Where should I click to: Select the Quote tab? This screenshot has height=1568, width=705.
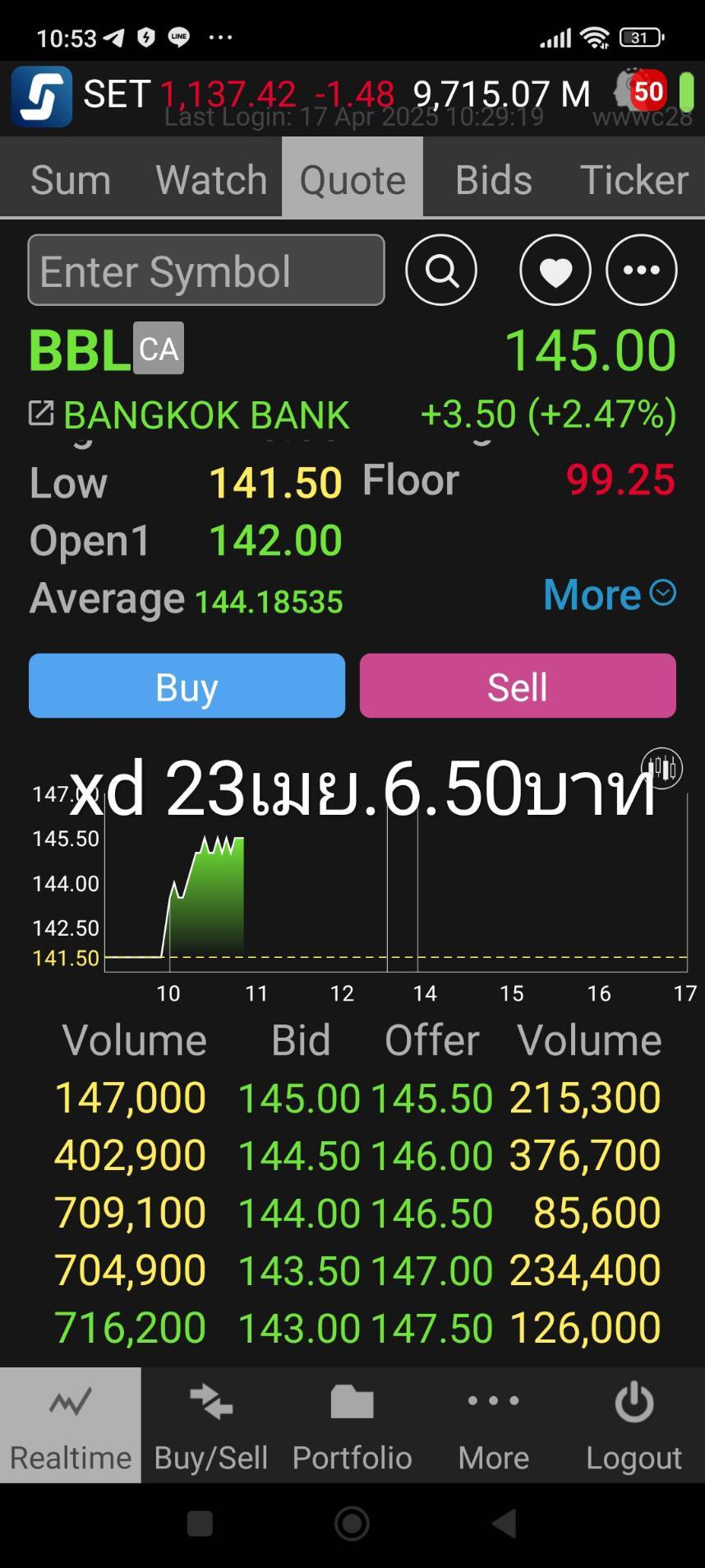(352, 179)
